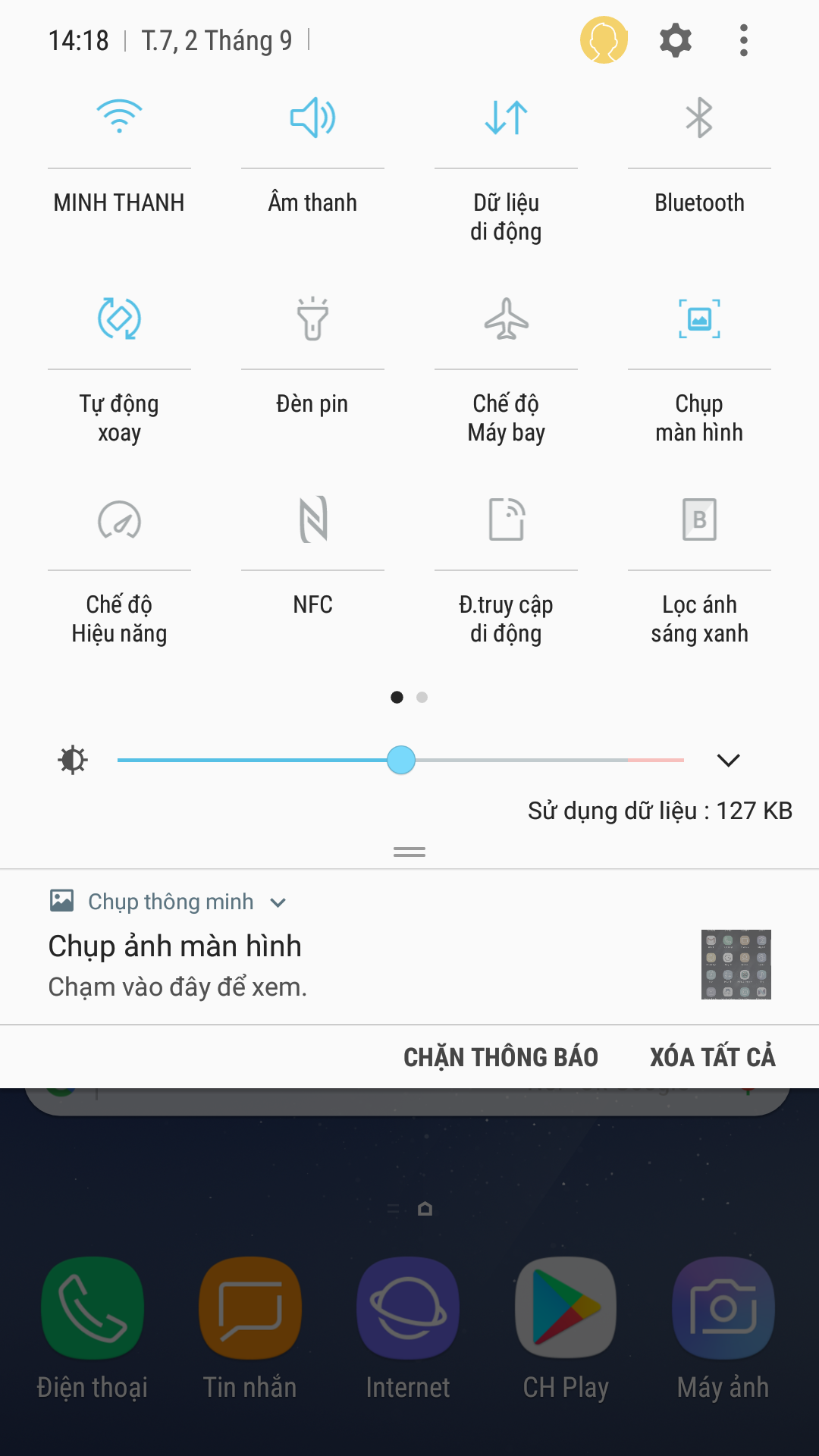The width and height of the screenshot is (819, 1456).
Task: Enable Đ.truy cập di động hotspot
Action: pyautogui.click(x=506, y=519)
